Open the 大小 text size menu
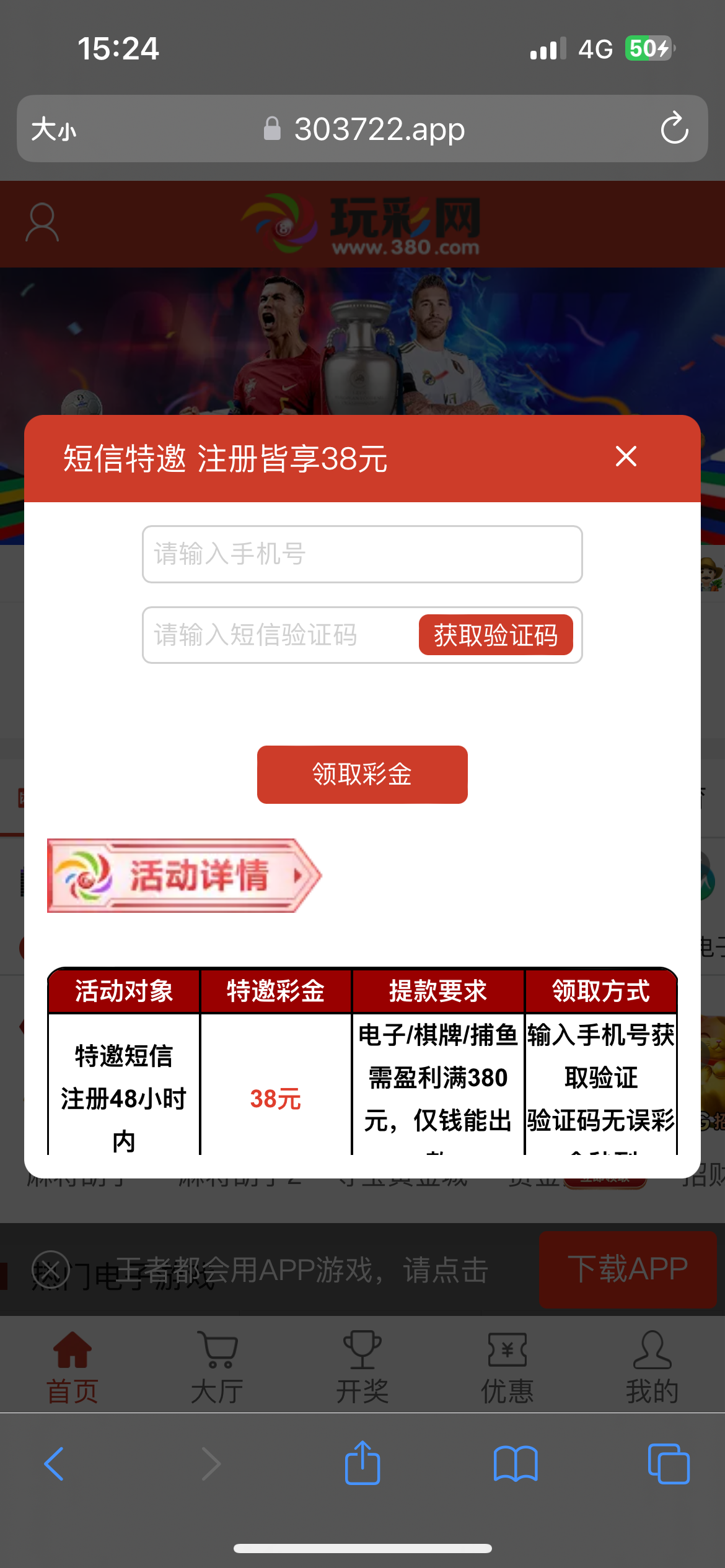Image resolution: width=725 pixels, height=1568 pixels. coord(54,129)
